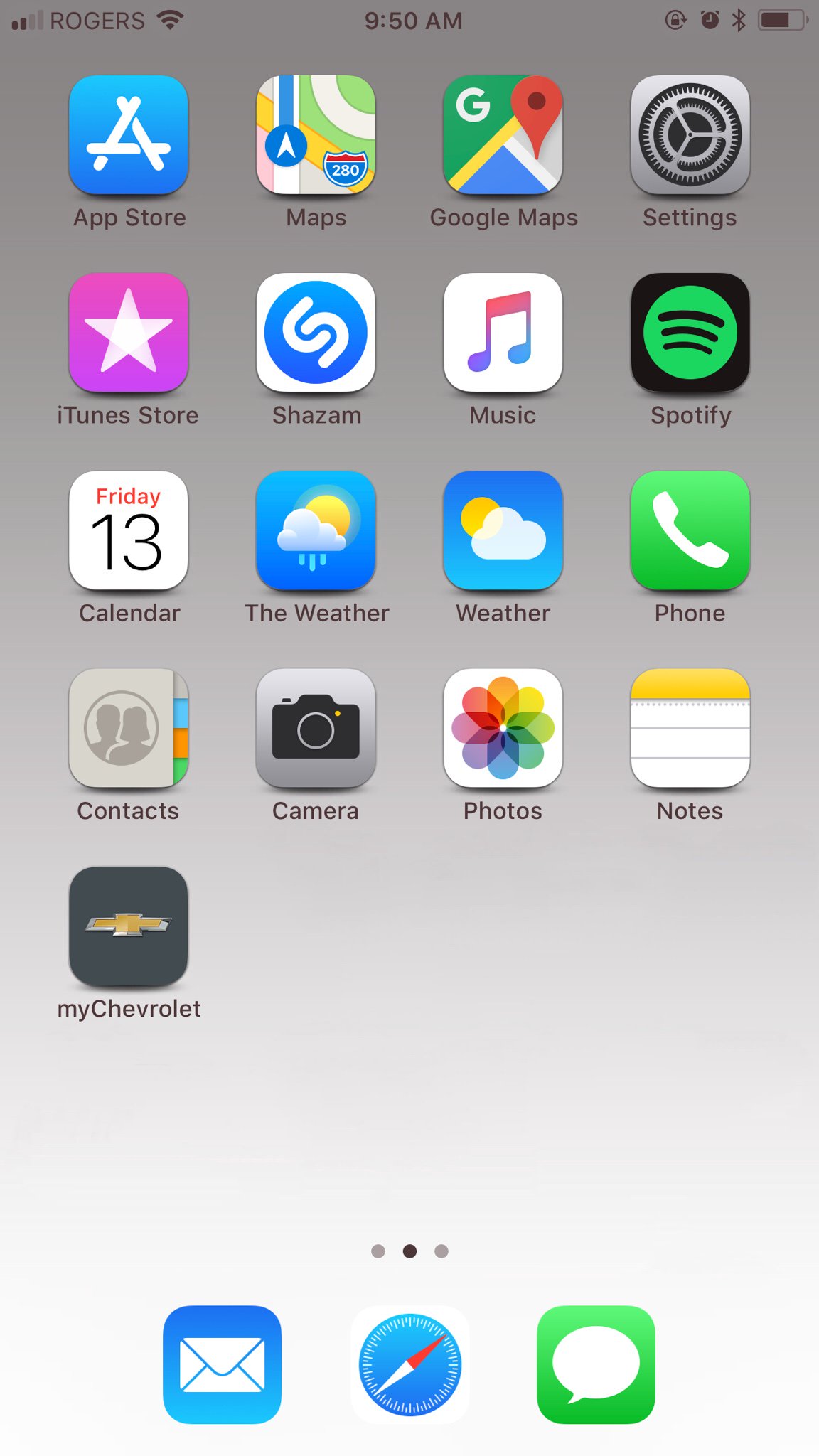
Task: Open Google Maps
Action: [x=503, y=135]
